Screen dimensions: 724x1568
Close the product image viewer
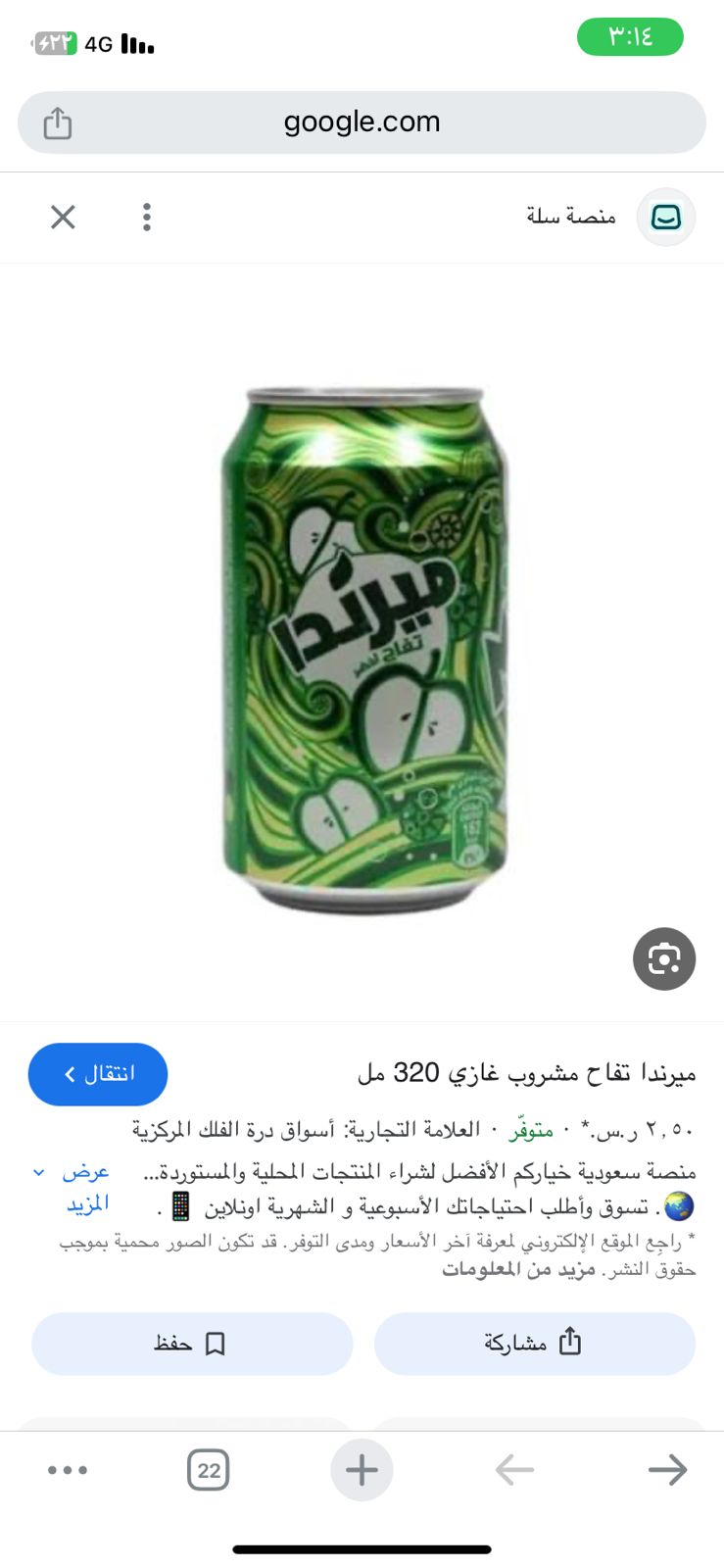[63, 217]
